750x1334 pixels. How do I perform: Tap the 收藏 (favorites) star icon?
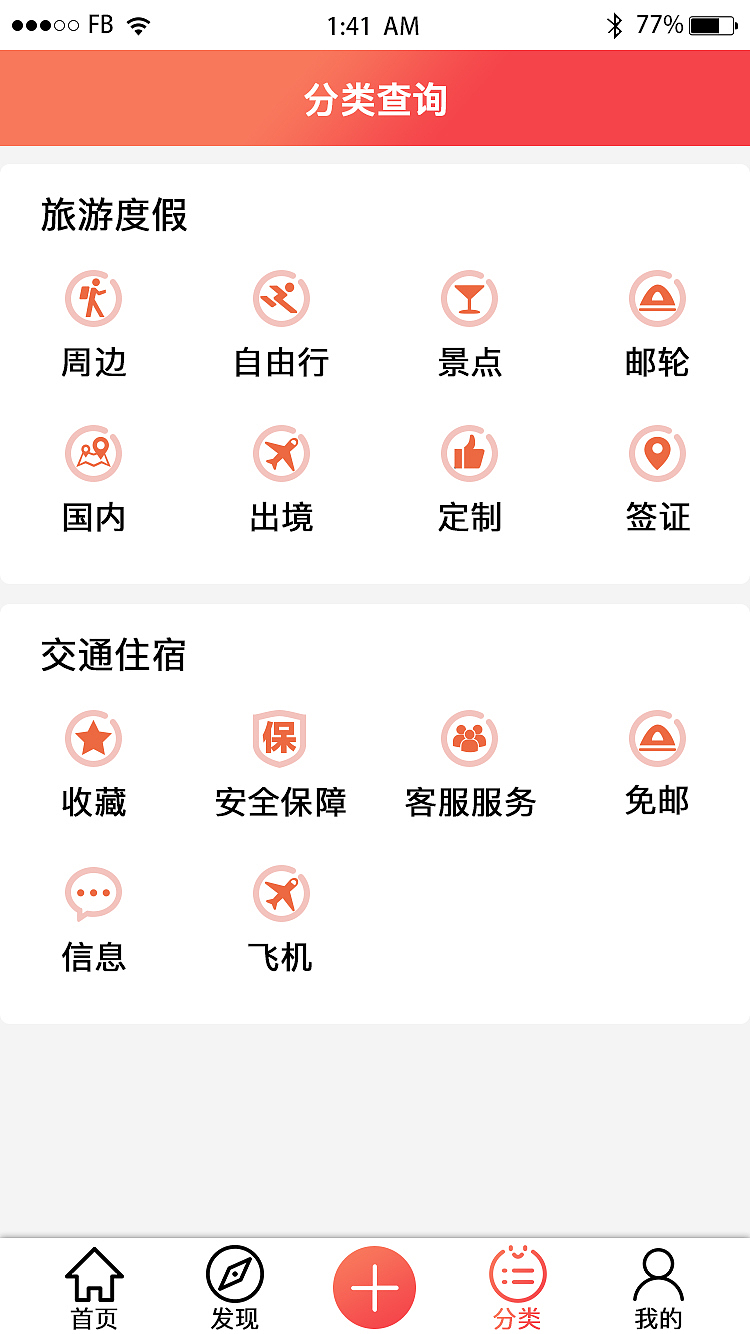click(93, 738)
